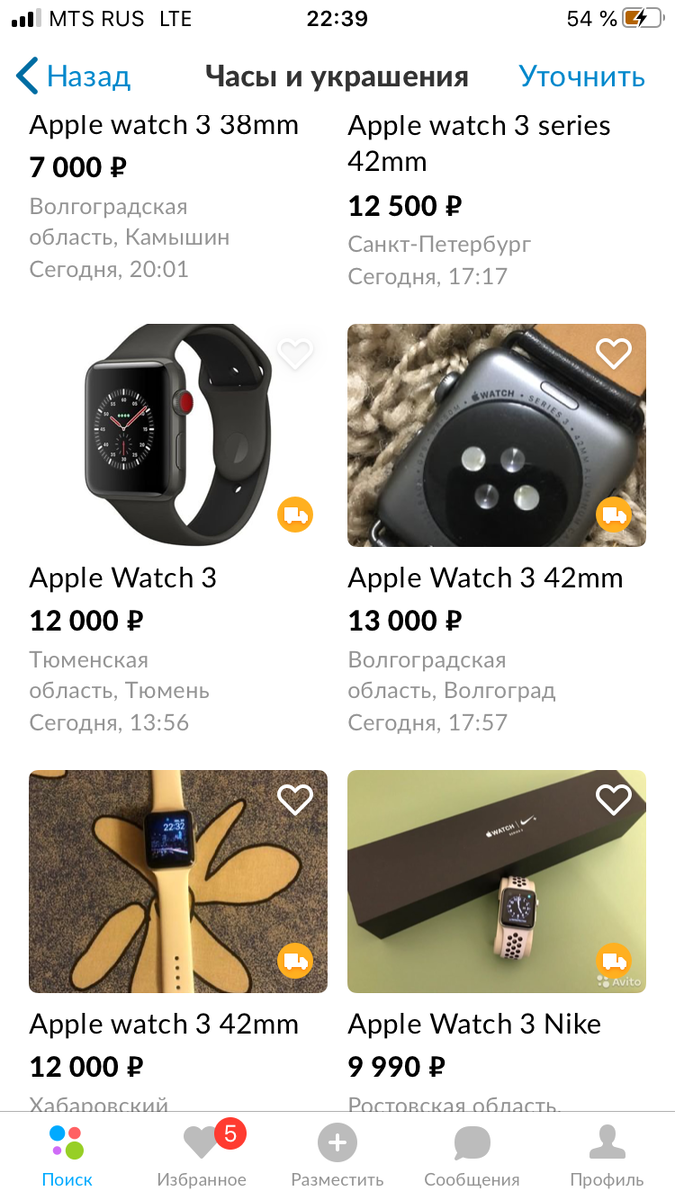Add the 12 000 ₽ Apple watch 3 42mm to favorites
675x1200 pixels.
pyautogui.click(x=295, y=799)
